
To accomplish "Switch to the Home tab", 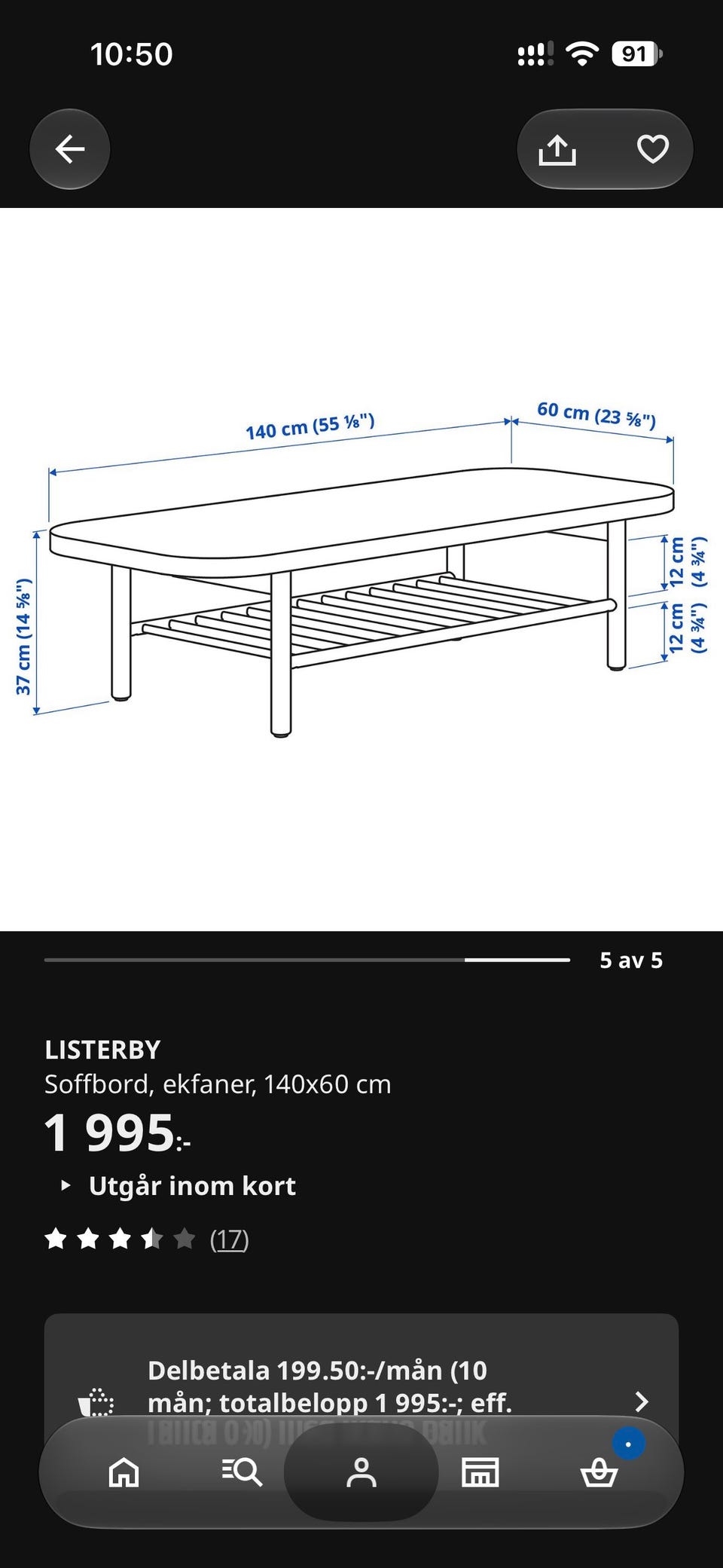I will point(124,1472).
